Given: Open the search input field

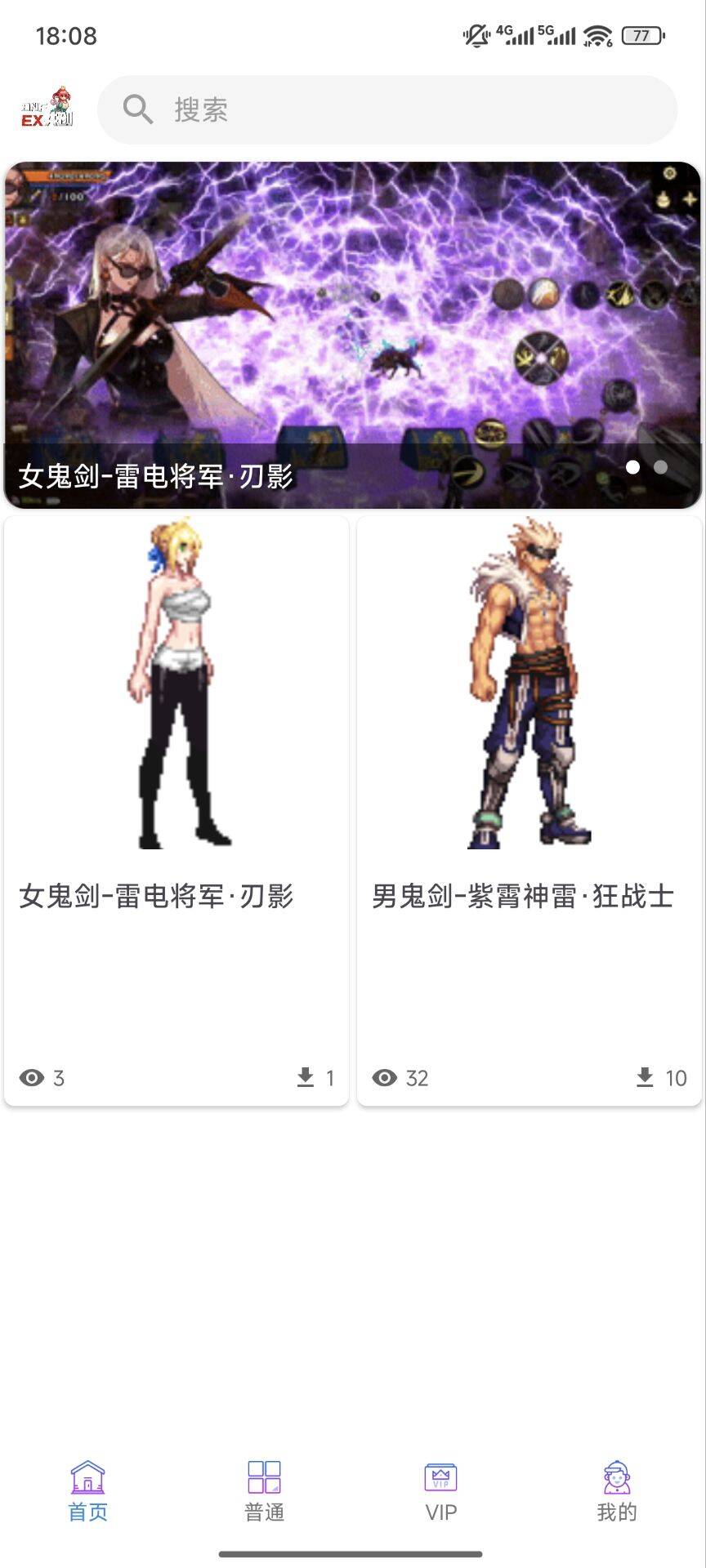Looking at the screenshot, I should (388, 109).
